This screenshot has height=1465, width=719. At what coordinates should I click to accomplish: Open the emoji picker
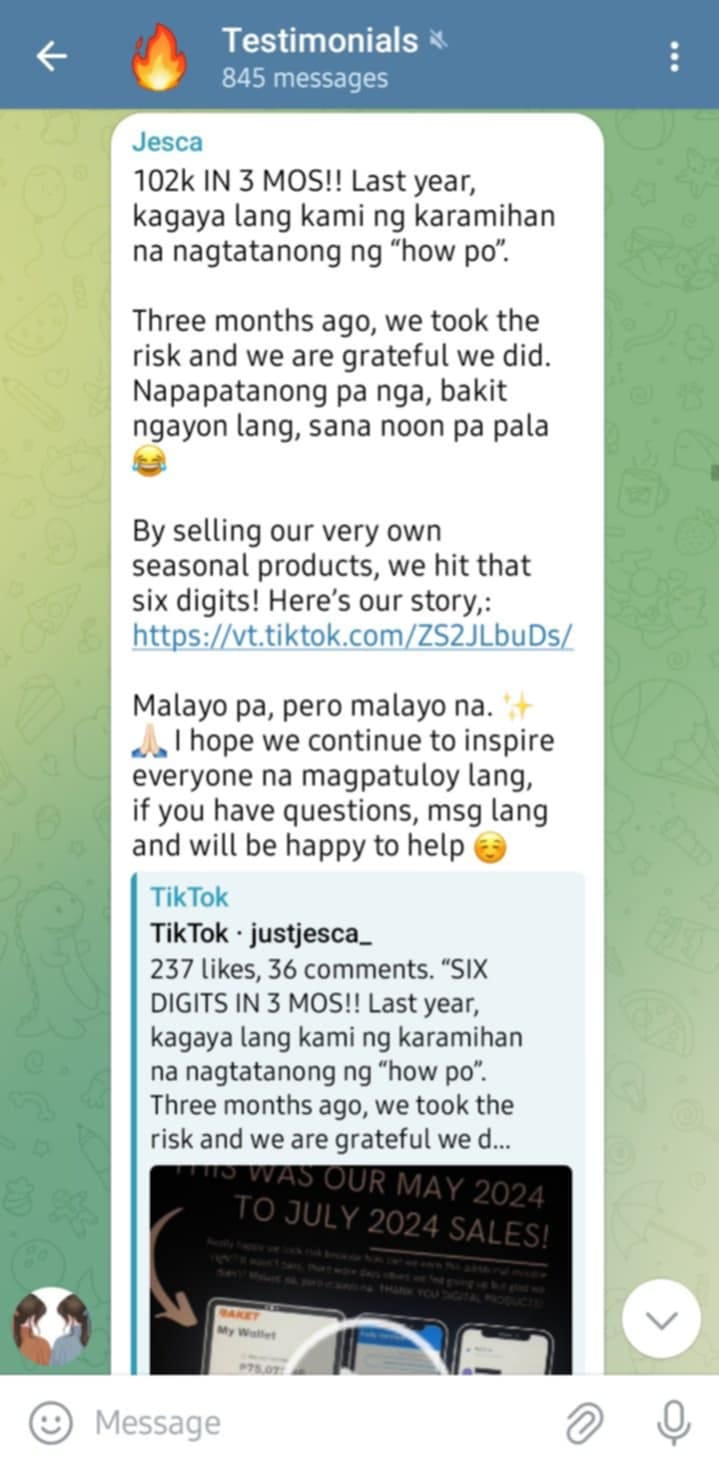(50, 1422)
